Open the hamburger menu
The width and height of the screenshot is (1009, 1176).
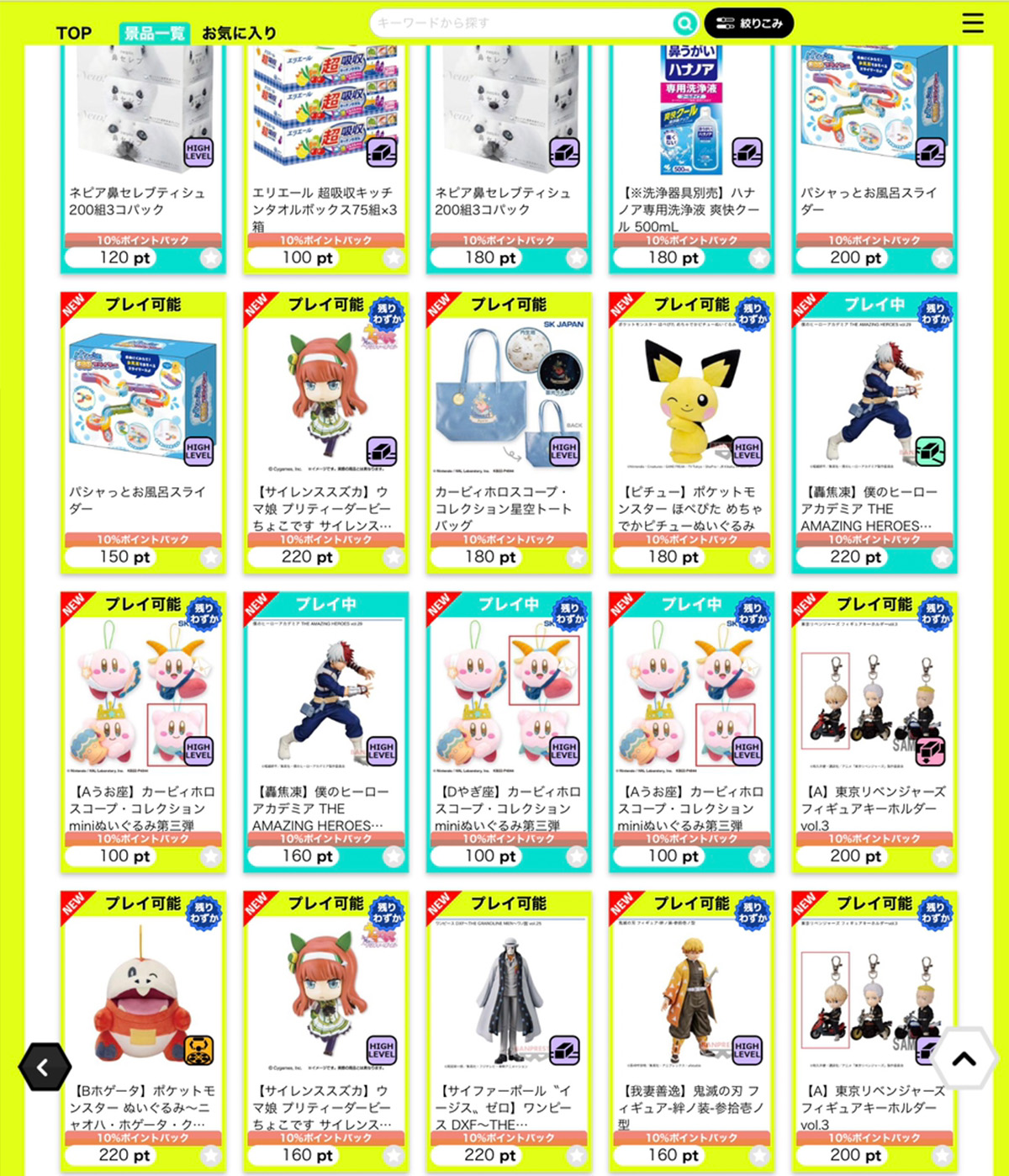coord(972,23)
